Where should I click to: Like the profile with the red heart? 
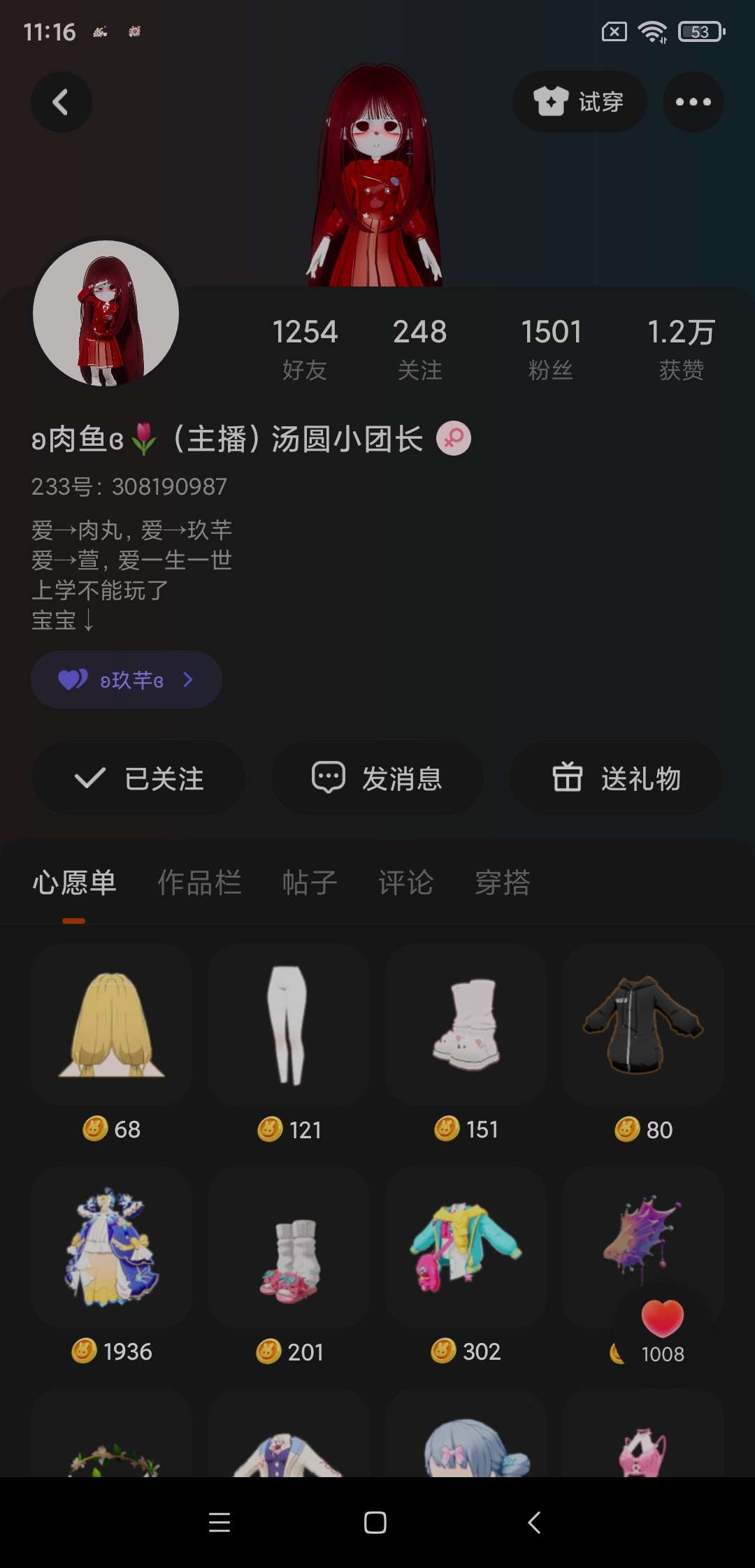662,1319
